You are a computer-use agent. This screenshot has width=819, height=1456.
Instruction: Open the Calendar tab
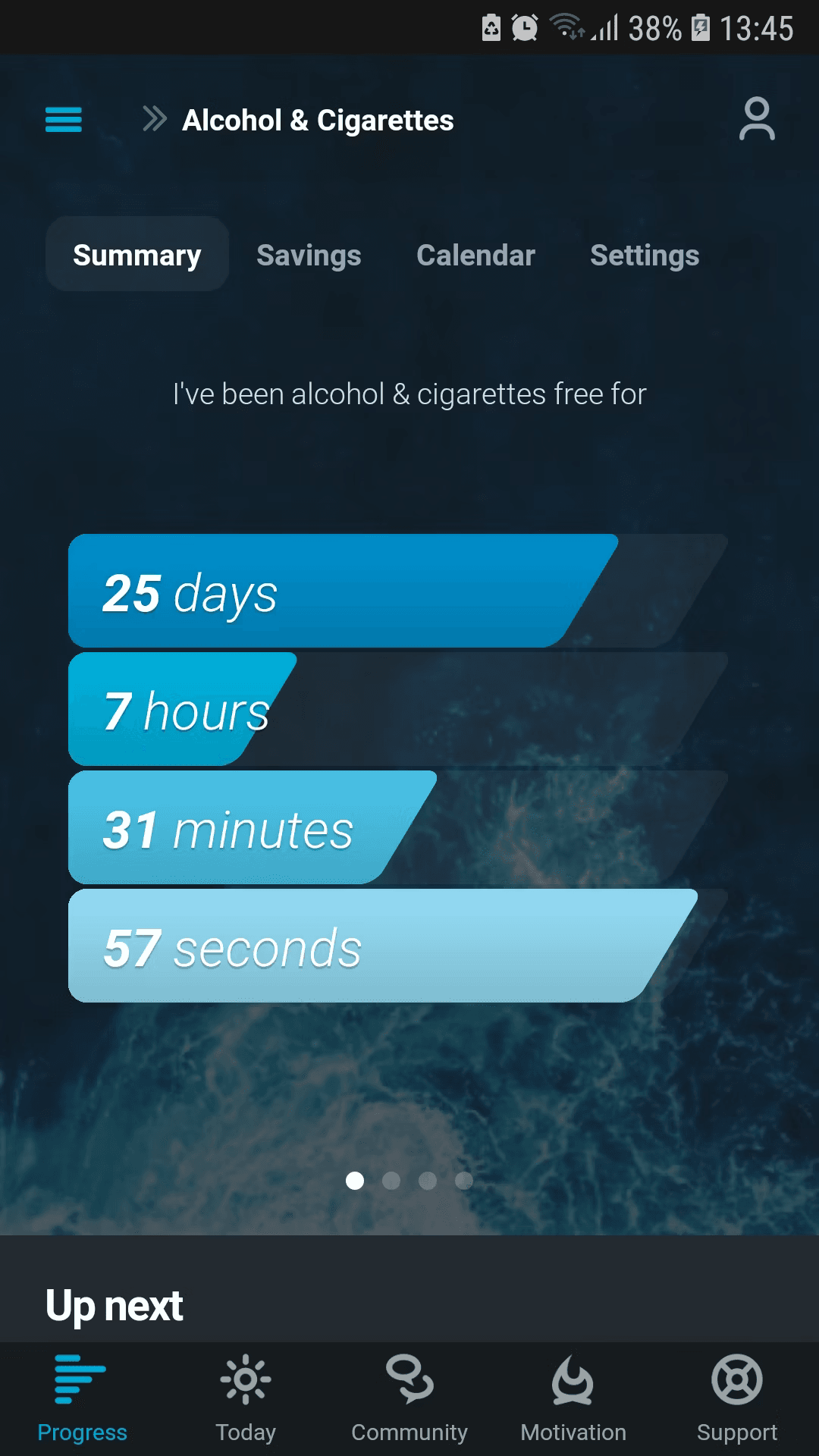[475, 255]
